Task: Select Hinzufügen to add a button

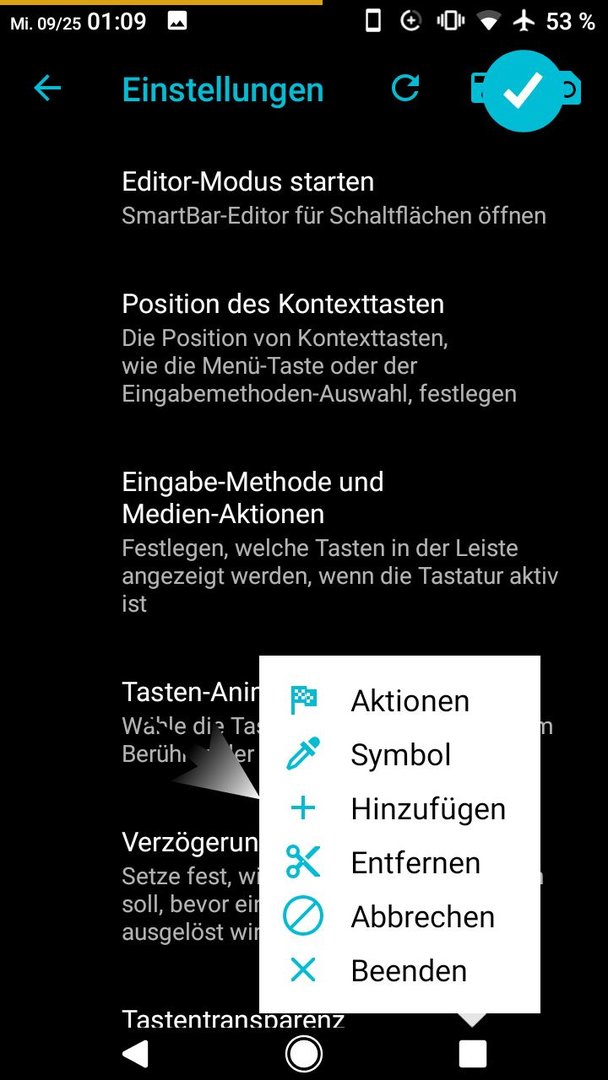Action: click(x=399, y=809)
